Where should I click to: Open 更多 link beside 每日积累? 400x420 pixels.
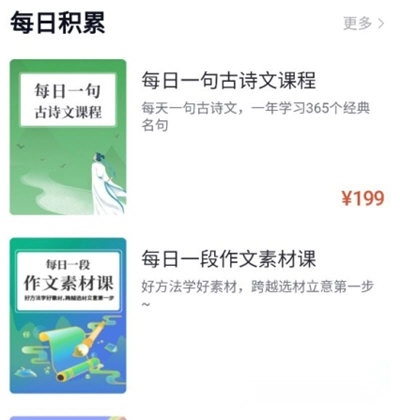[x=364, y=23]
